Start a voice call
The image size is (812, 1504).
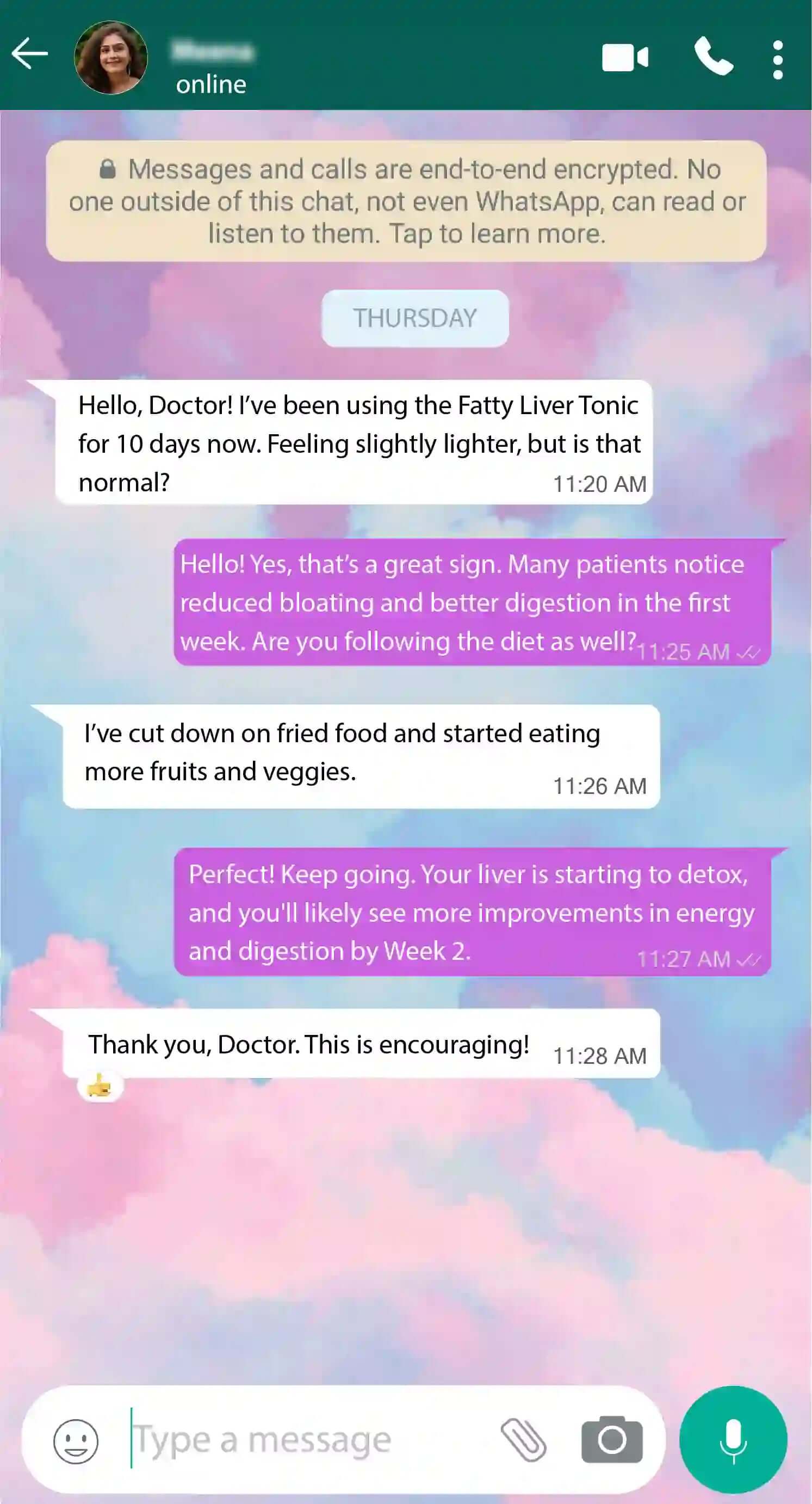pos(713,57)
